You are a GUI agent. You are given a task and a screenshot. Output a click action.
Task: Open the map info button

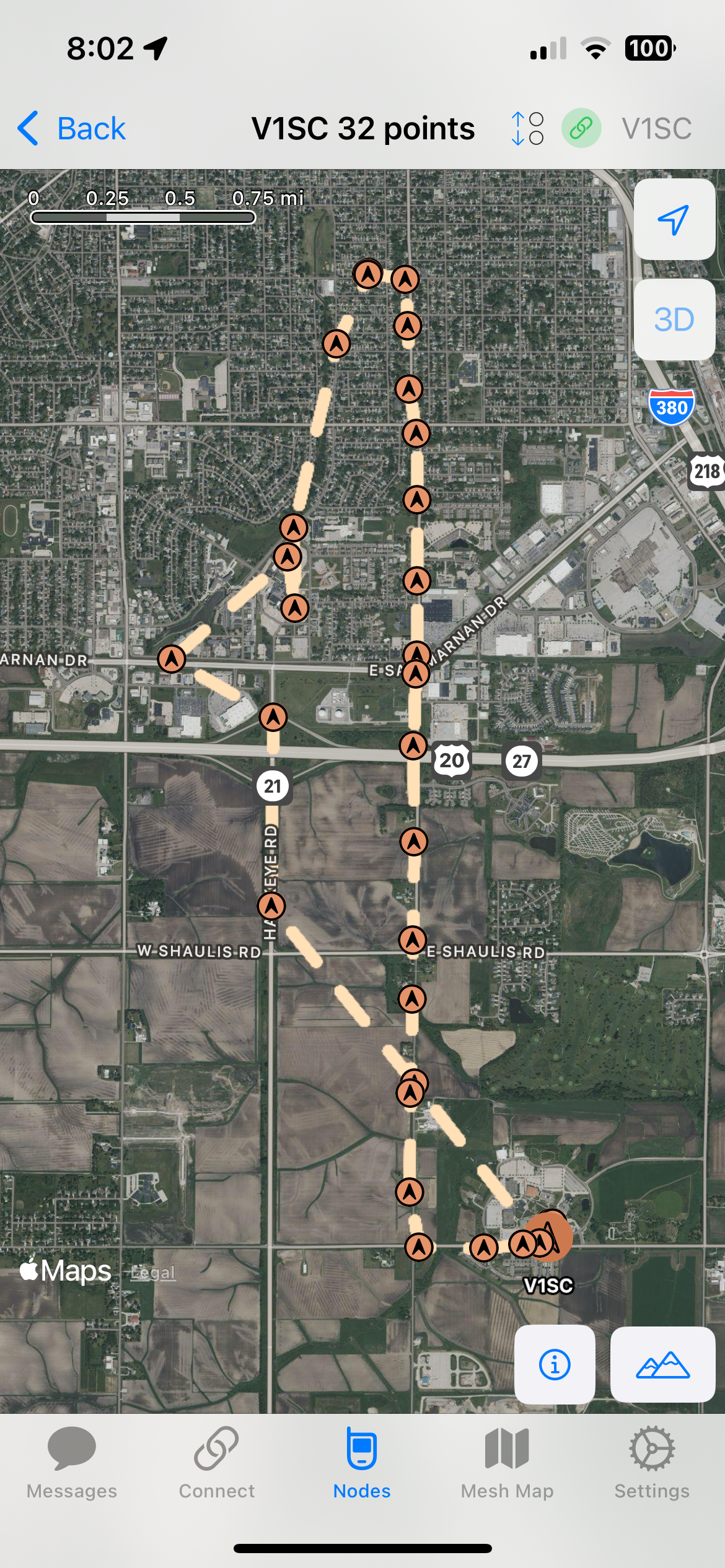[x=555, y=1364]
